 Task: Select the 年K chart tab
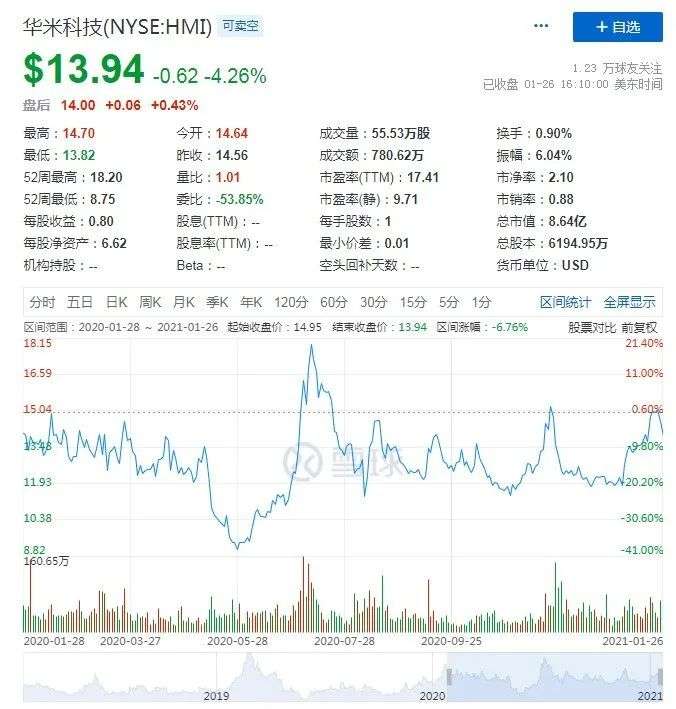[251, 302]
